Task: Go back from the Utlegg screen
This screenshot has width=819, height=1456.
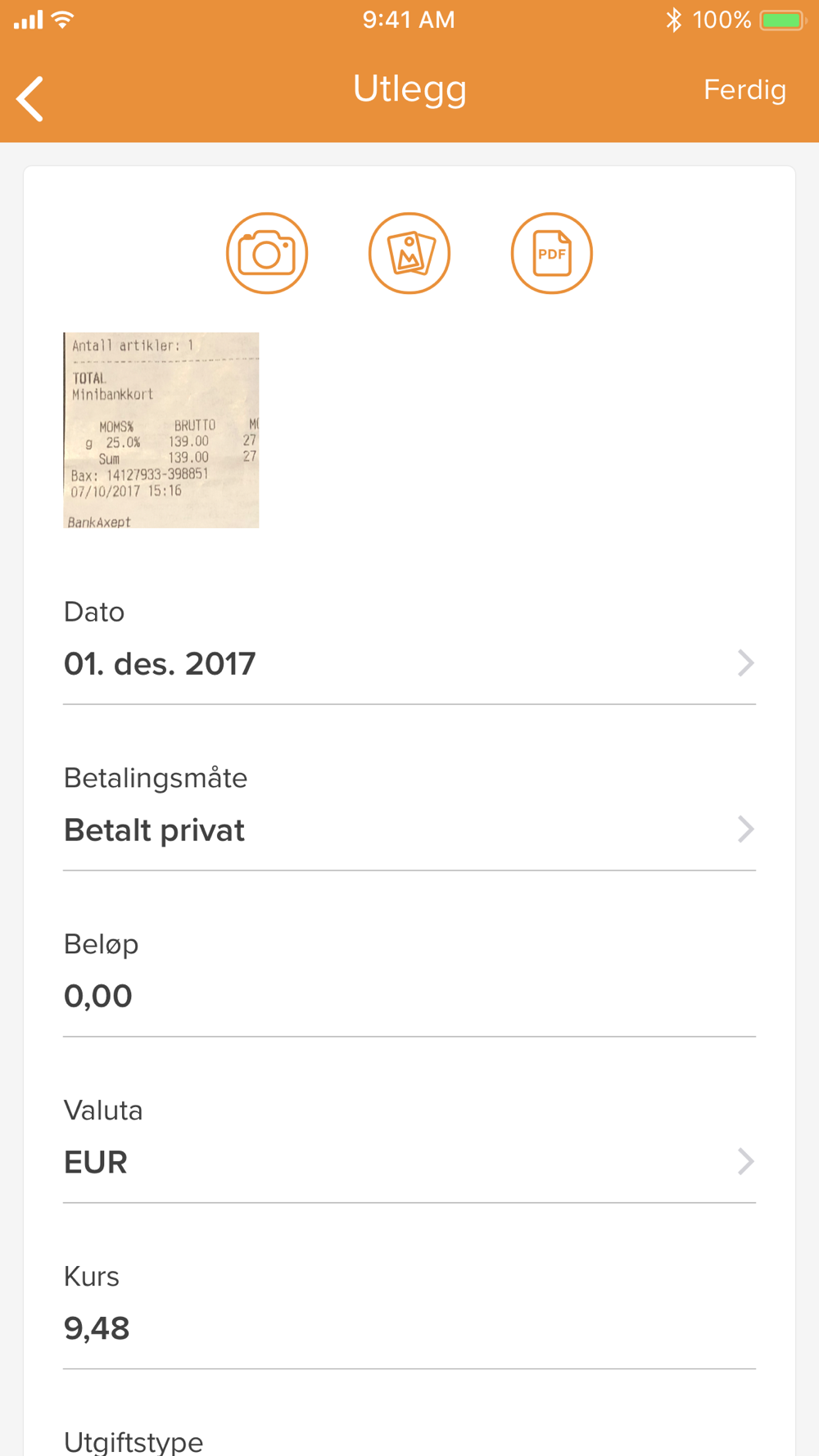Action: click(30, 99)
